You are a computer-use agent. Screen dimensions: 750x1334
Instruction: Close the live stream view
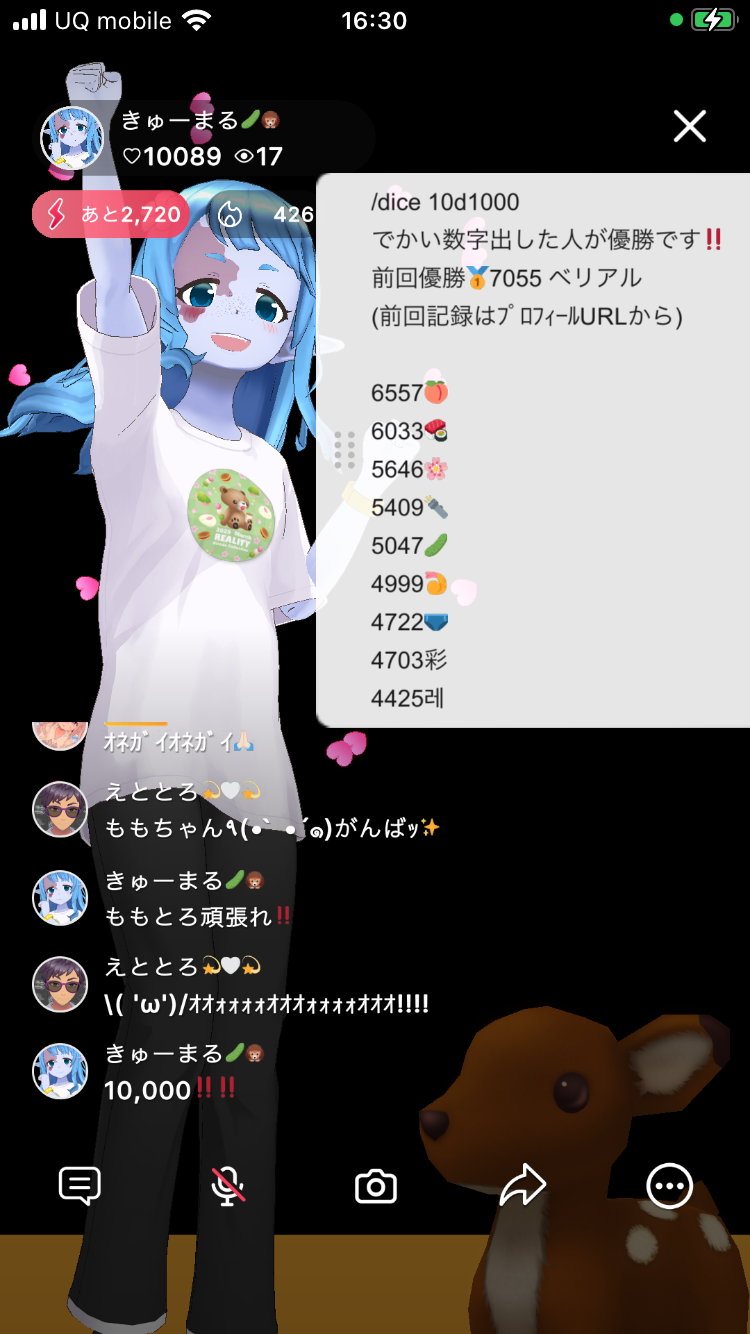(x=689, y=127)
